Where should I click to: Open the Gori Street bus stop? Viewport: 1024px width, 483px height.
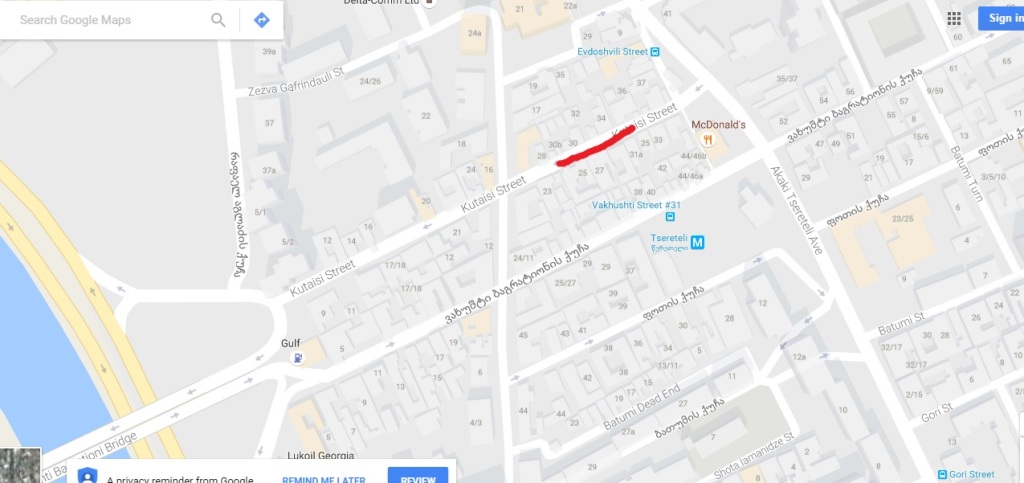pyautogui.click(x=942, y=474)
